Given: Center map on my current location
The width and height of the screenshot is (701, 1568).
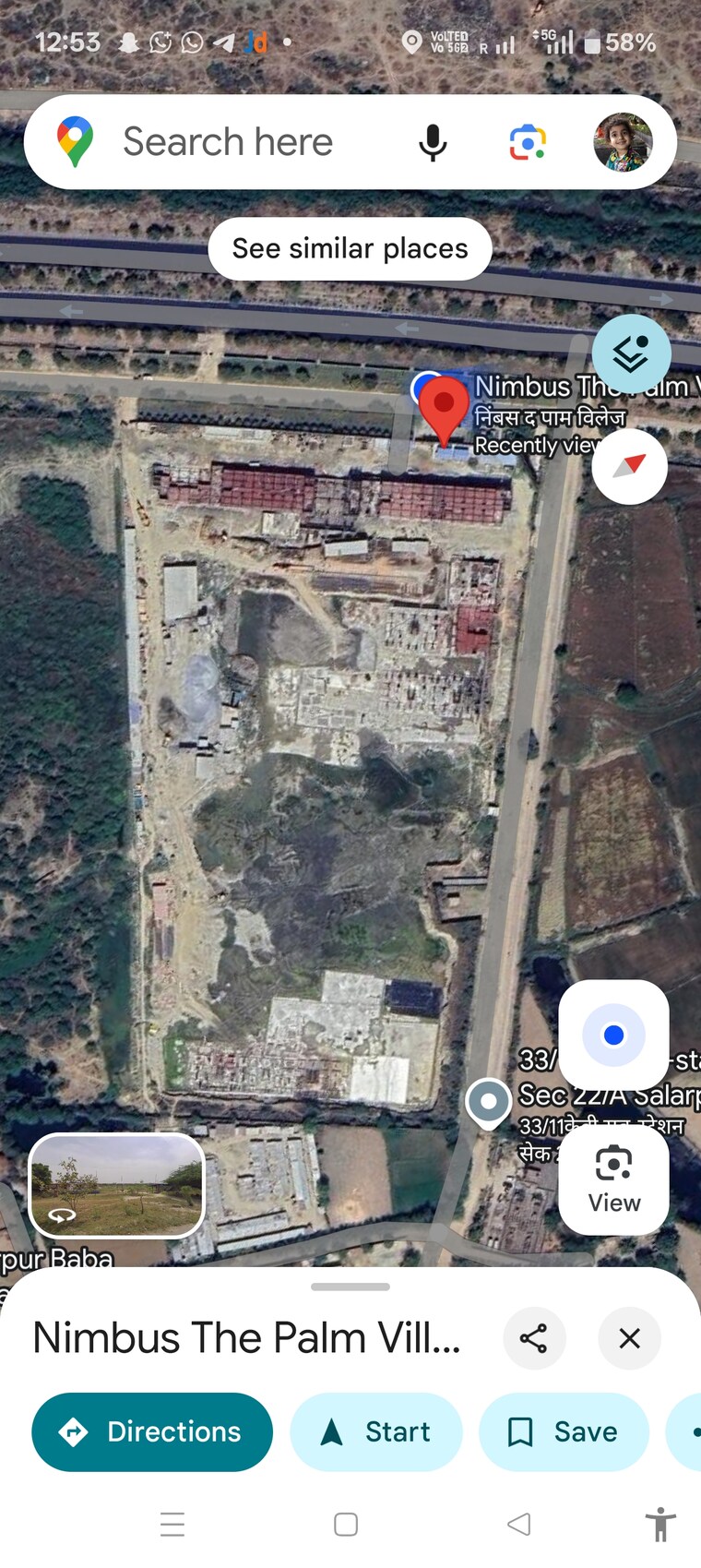Looking at the screenshot, I should point(613,1035).
